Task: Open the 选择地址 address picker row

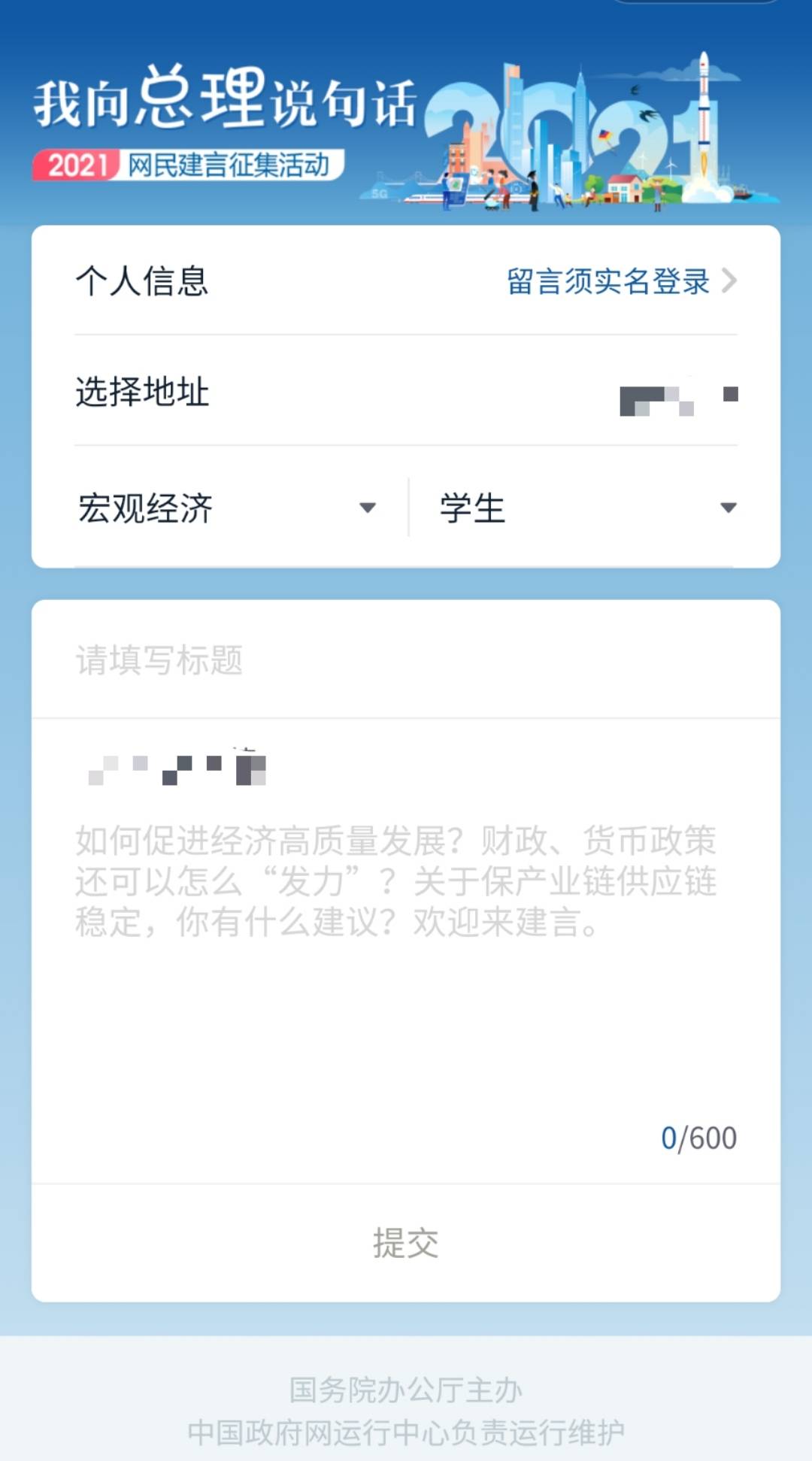Action: pos(406,392)
